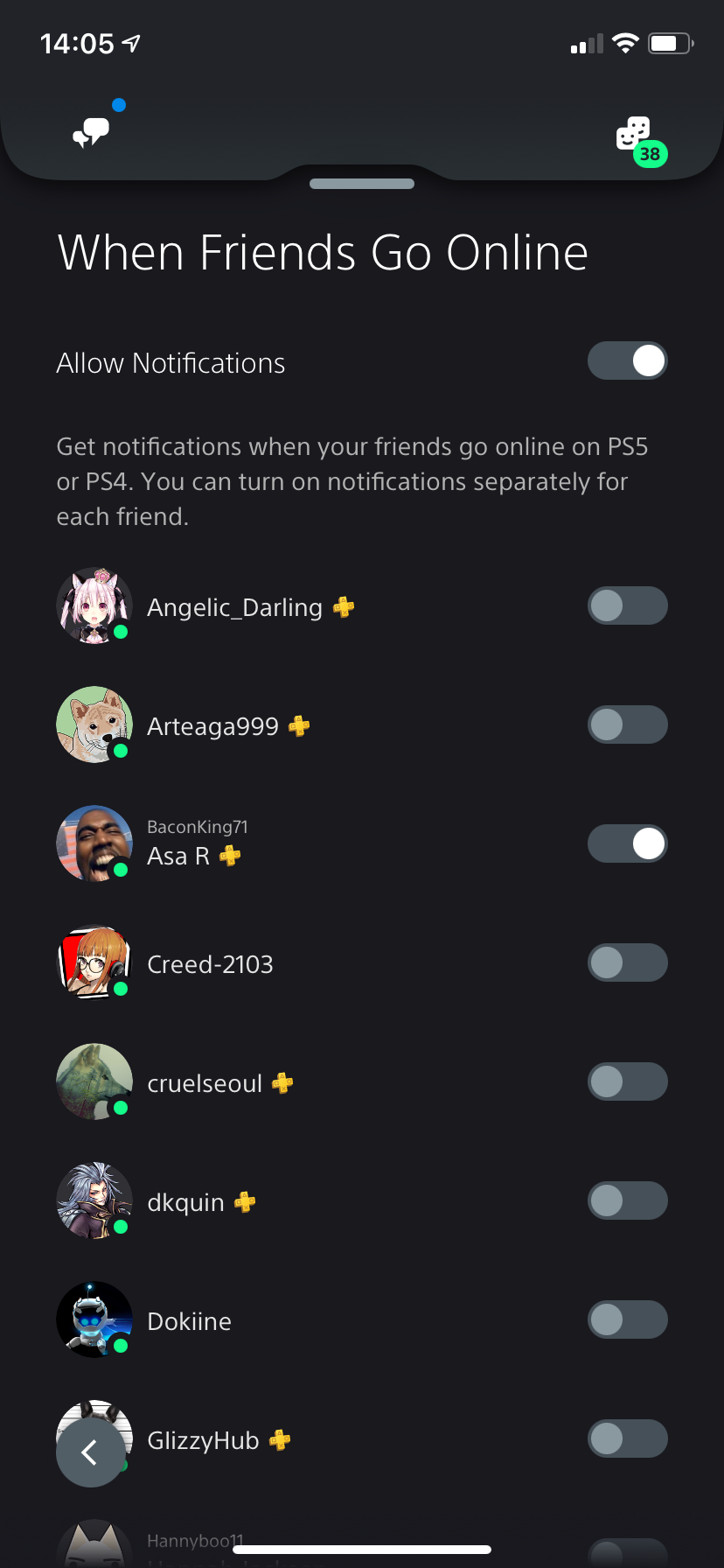The image size is (724, 1568).
Task: Disable notifications for Asa R
Action: coord(627,843)
